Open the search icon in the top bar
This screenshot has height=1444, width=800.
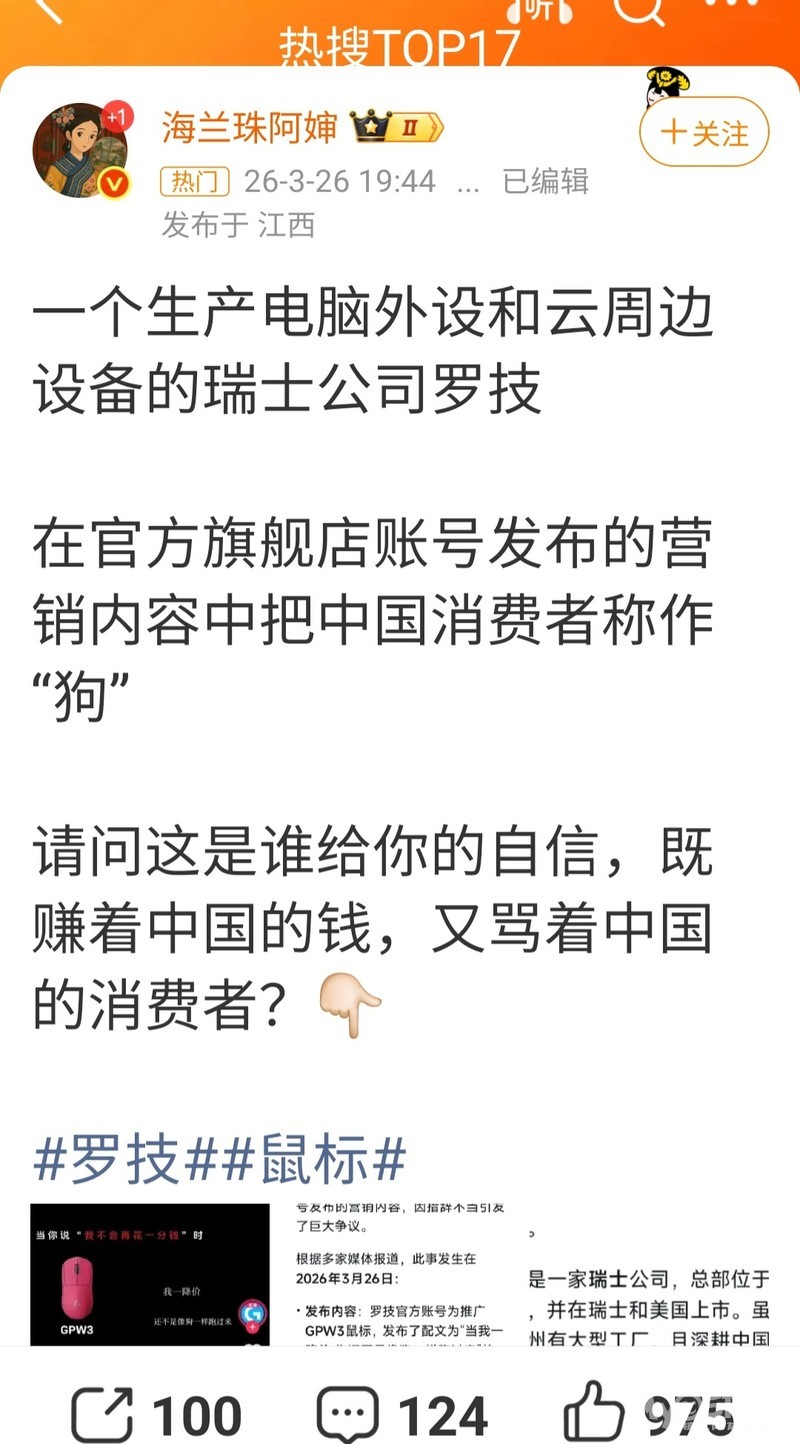click(638, 10)
